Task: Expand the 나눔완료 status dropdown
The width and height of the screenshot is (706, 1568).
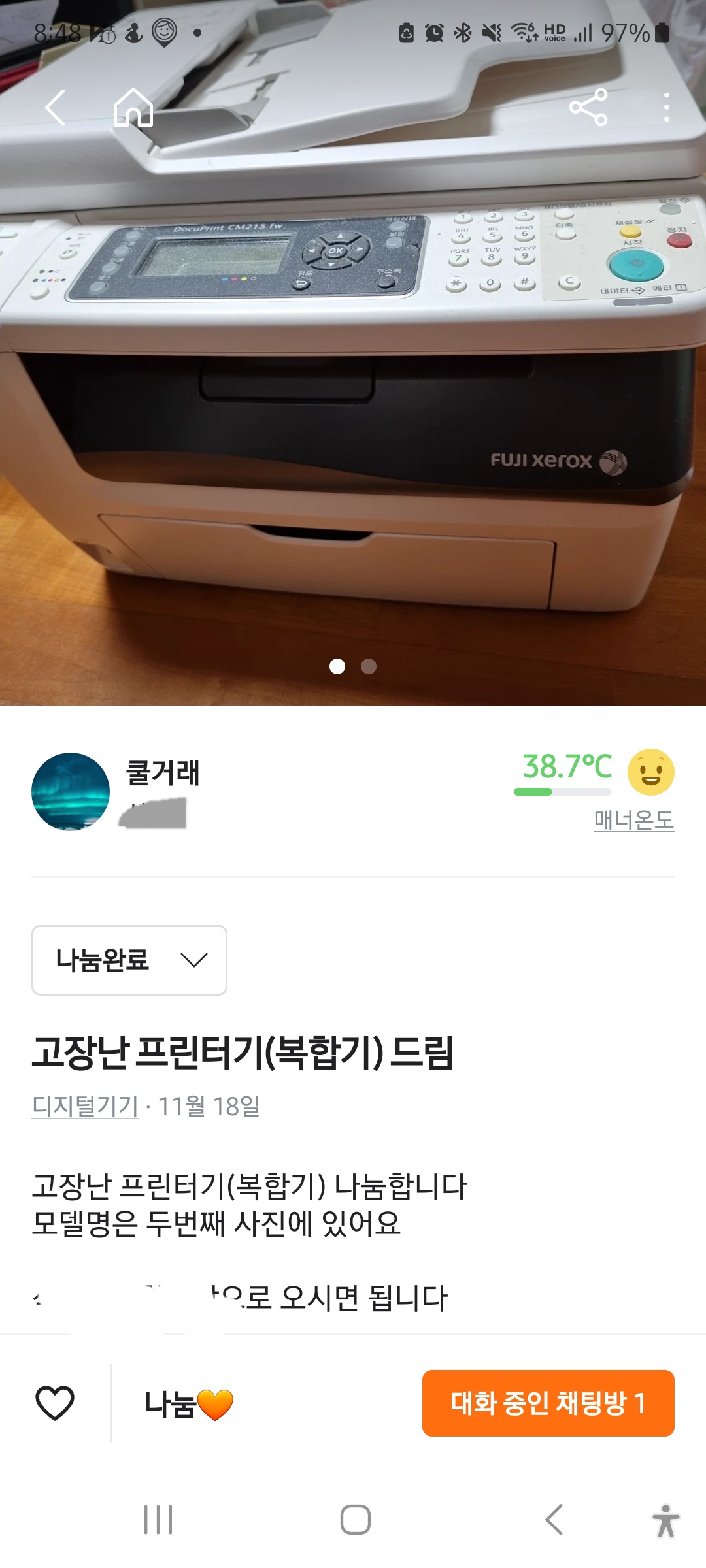Action: point(129,960)
